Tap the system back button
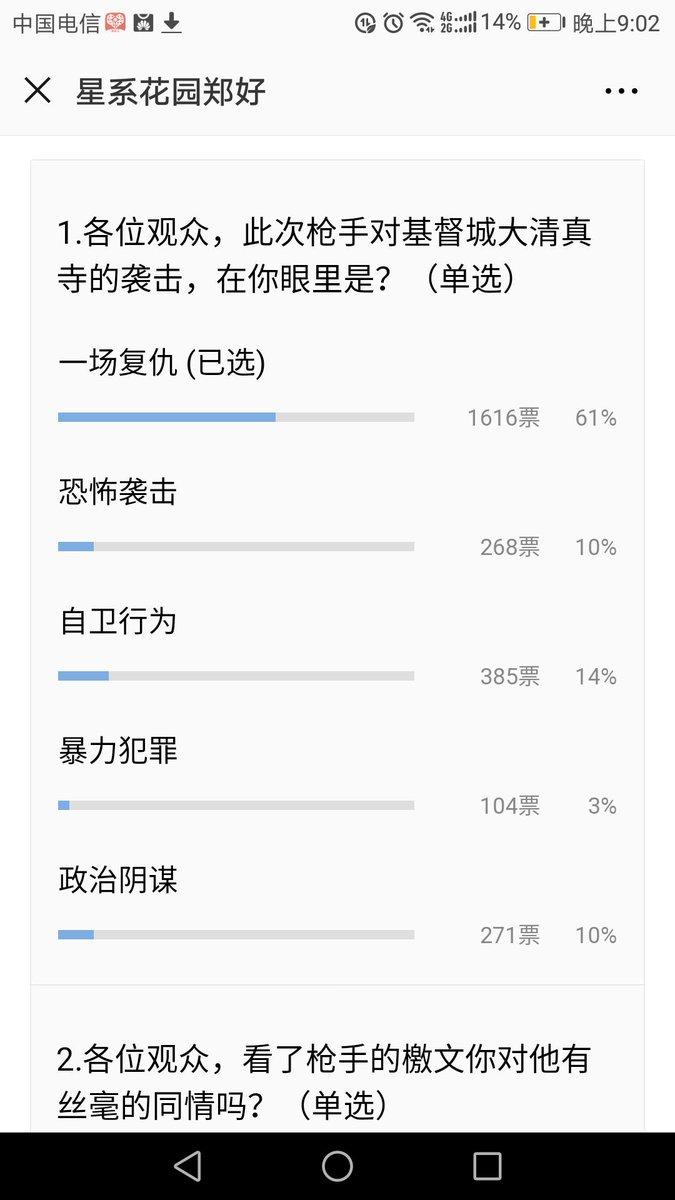The width and height of the screenshot is (675, 1200). click(187, 1166)
